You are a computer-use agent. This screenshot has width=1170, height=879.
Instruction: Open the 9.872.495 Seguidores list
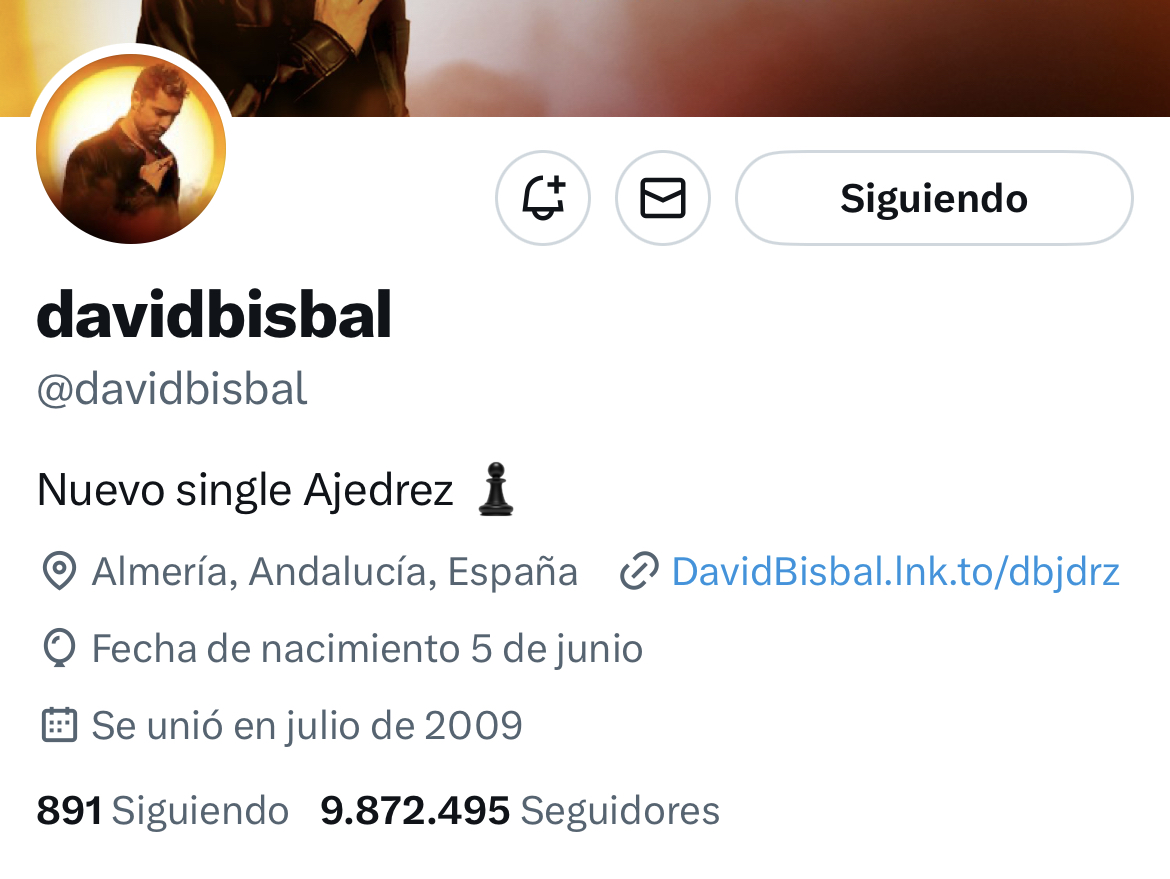[x=520, y=810]
